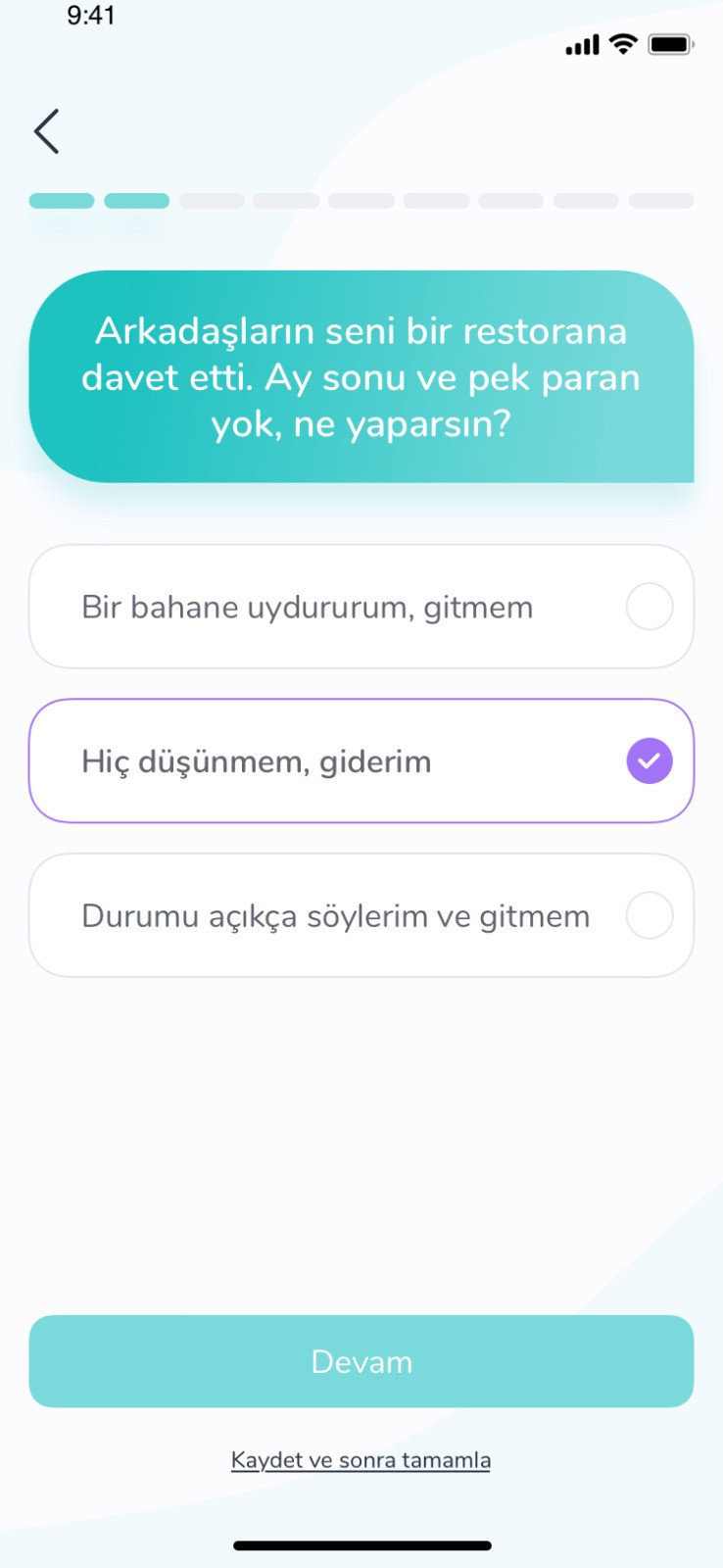This screenshot has height=1568, width=723.
Task: Tap the back arrow at top left
Action: tap(45, 129)
